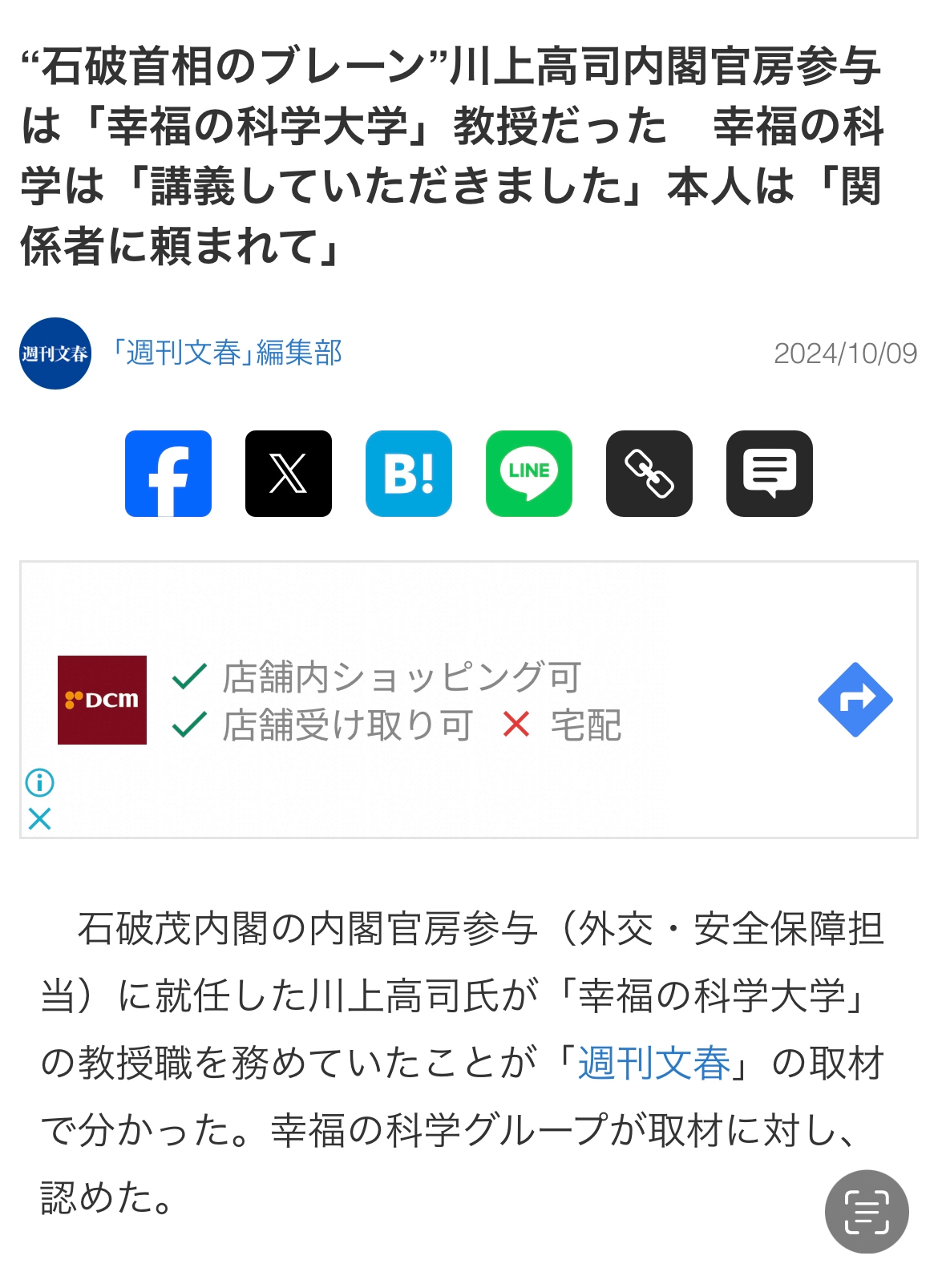
Task: Tap the 週刊文春 round author avatar
Action: [x=55, y=353]
